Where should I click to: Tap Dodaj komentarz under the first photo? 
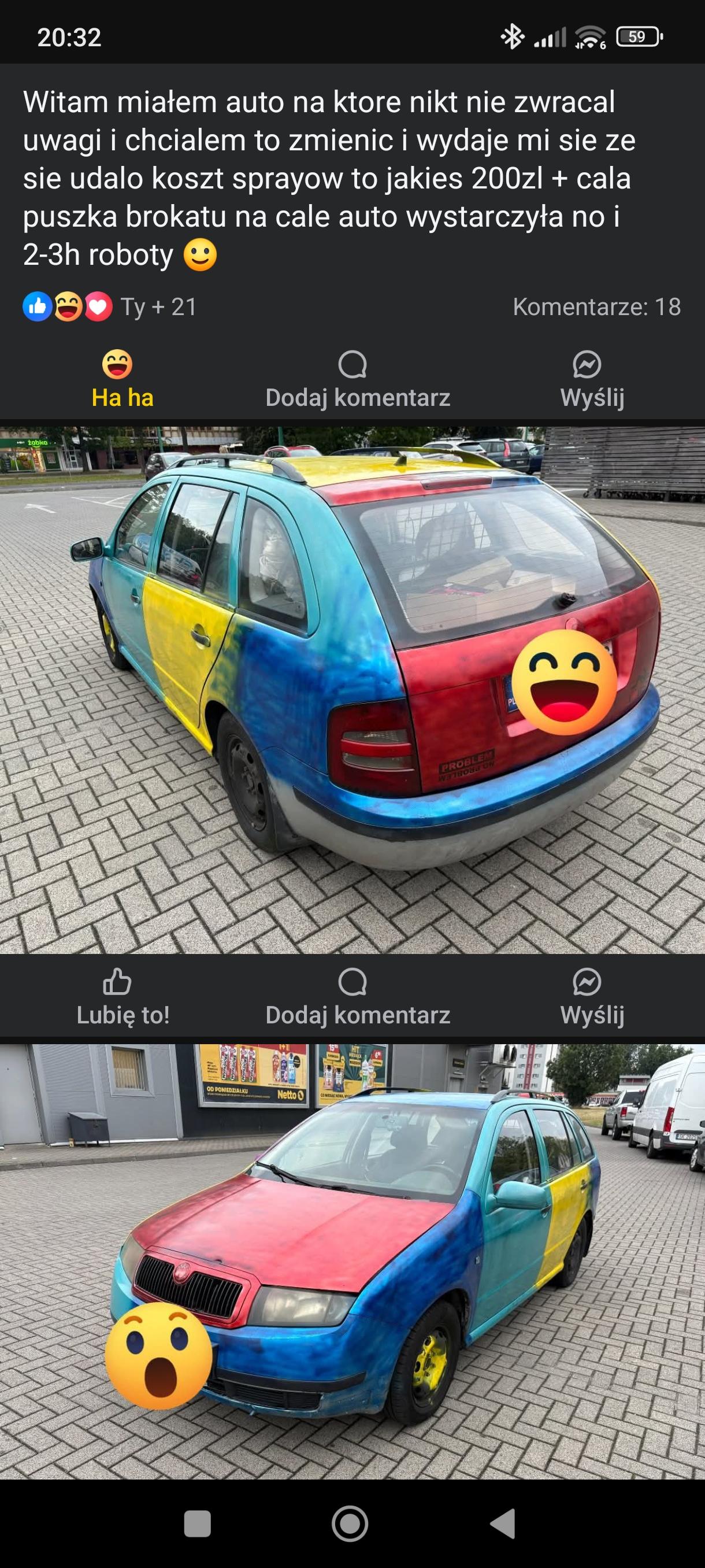[357, 997]
